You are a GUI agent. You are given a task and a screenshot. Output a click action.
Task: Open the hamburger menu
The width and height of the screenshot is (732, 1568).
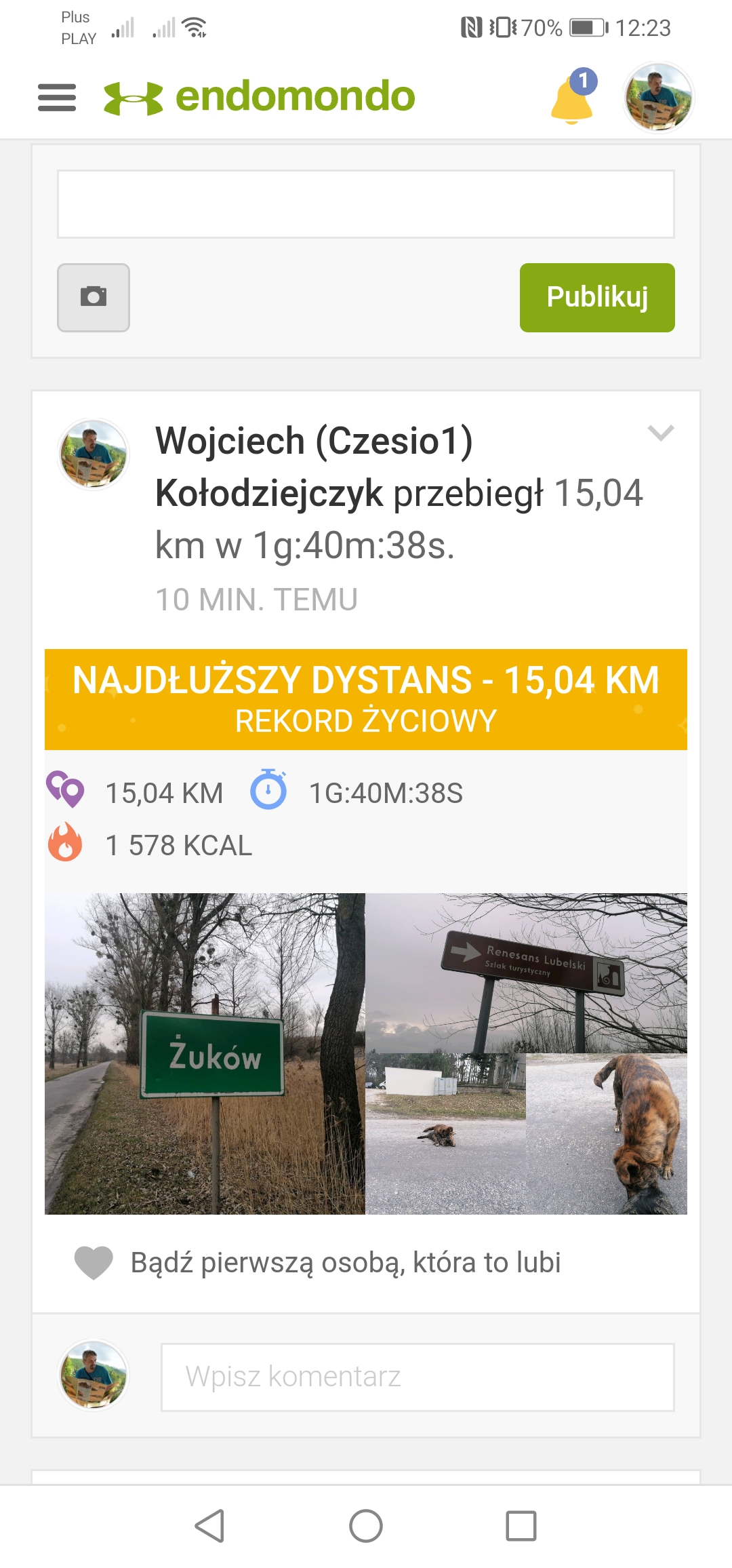pyautogui.click(x=57, y=98)
